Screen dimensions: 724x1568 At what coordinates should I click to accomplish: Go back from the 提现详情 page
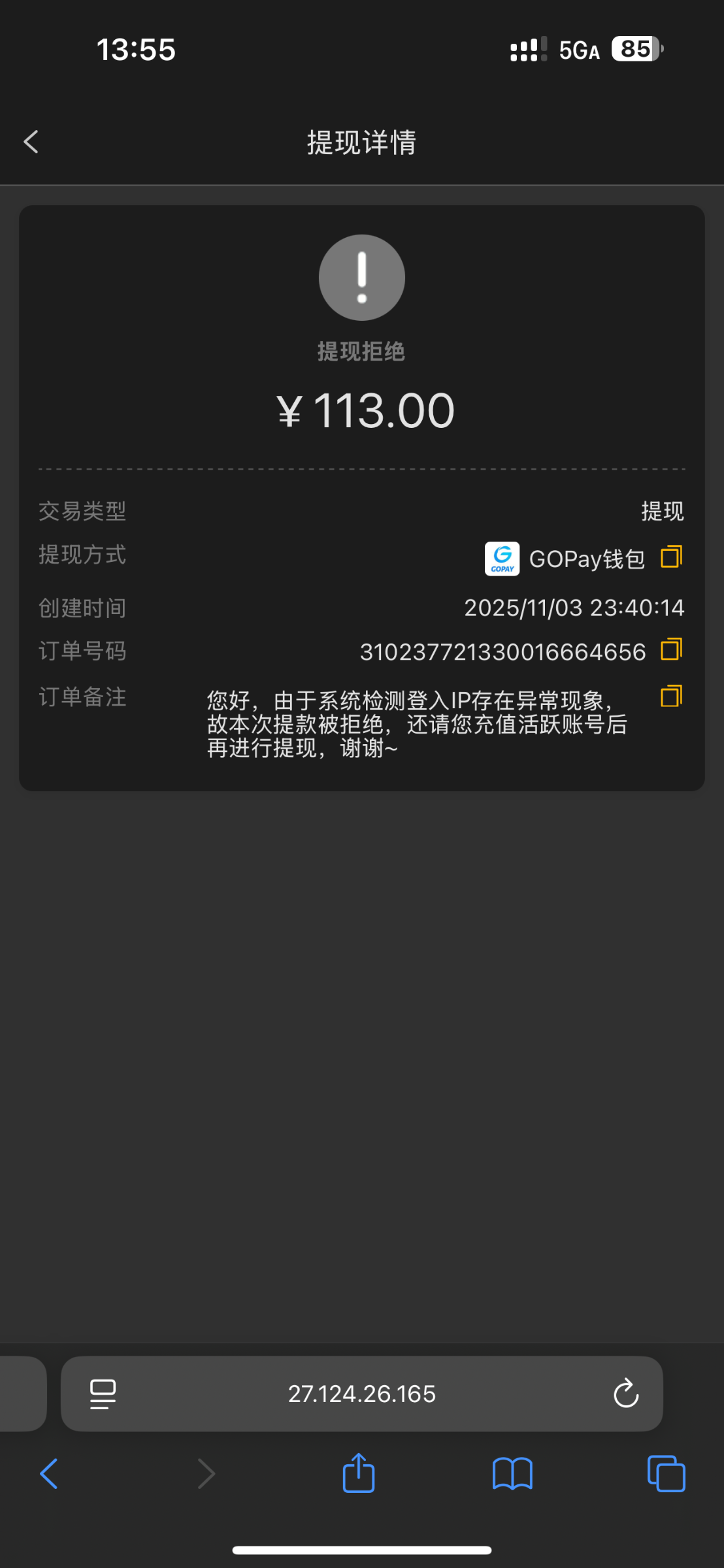click(x=31, y=142)
